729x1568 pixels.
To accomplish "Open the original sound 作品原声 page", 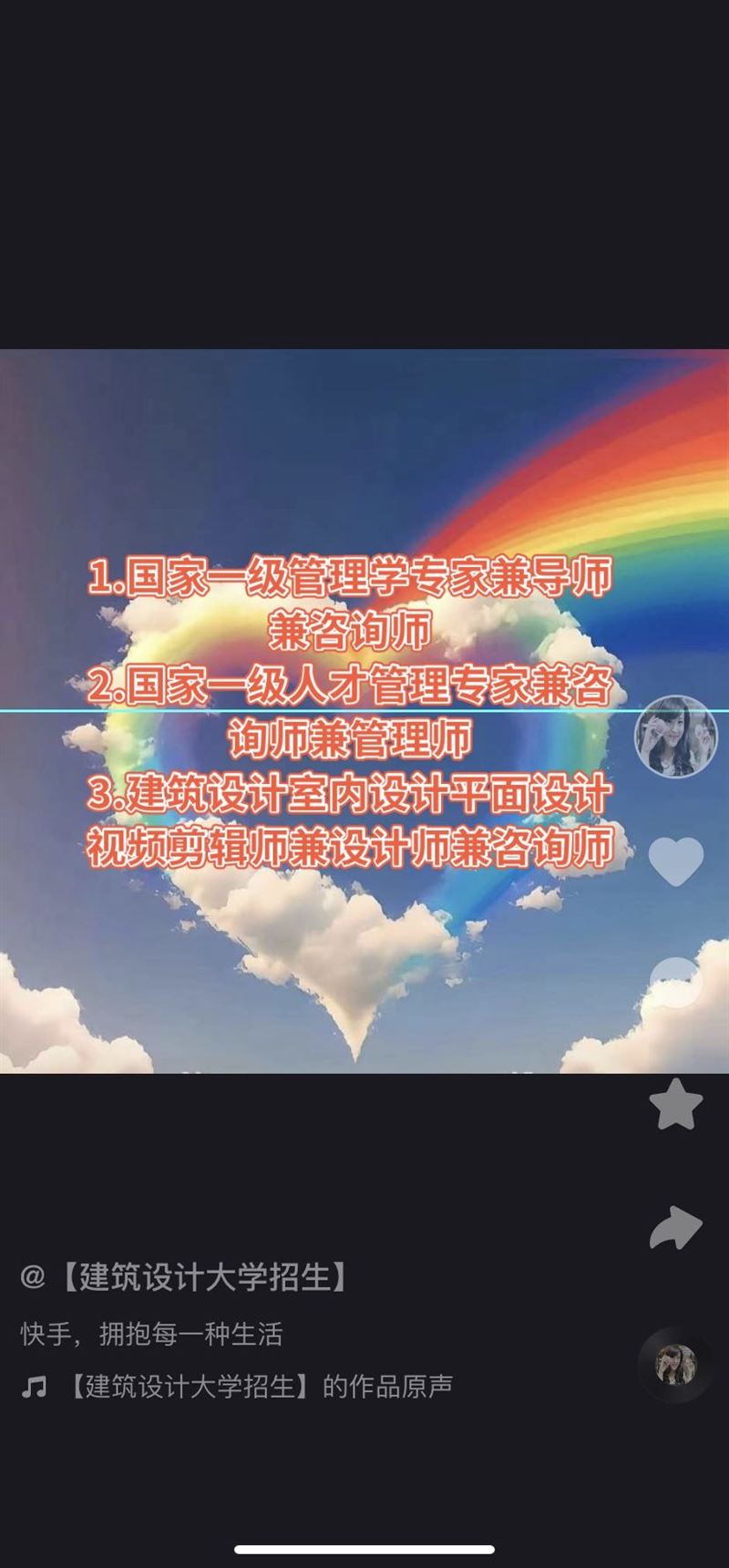I will 237,1387.
